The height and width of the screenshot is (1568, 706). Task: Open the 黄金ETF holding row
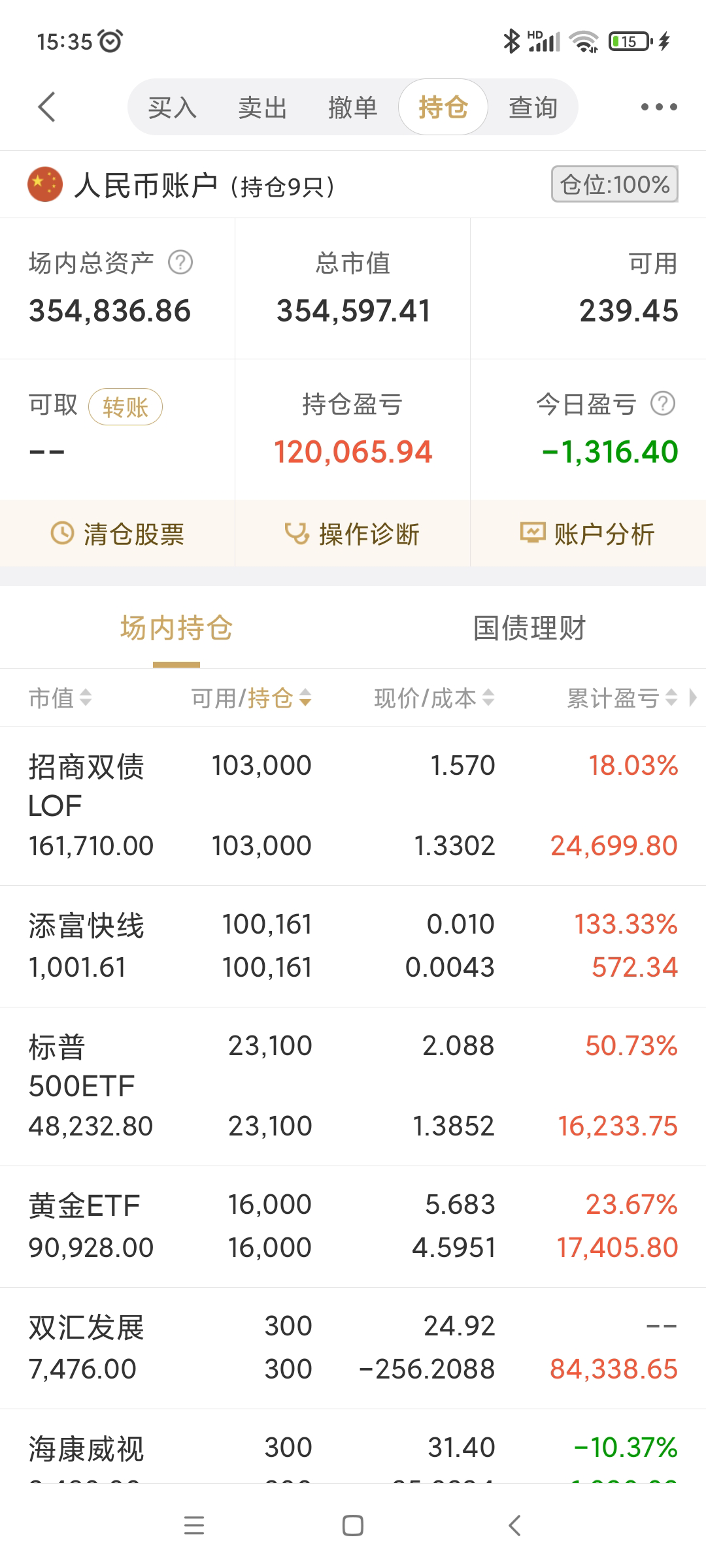352,1226
